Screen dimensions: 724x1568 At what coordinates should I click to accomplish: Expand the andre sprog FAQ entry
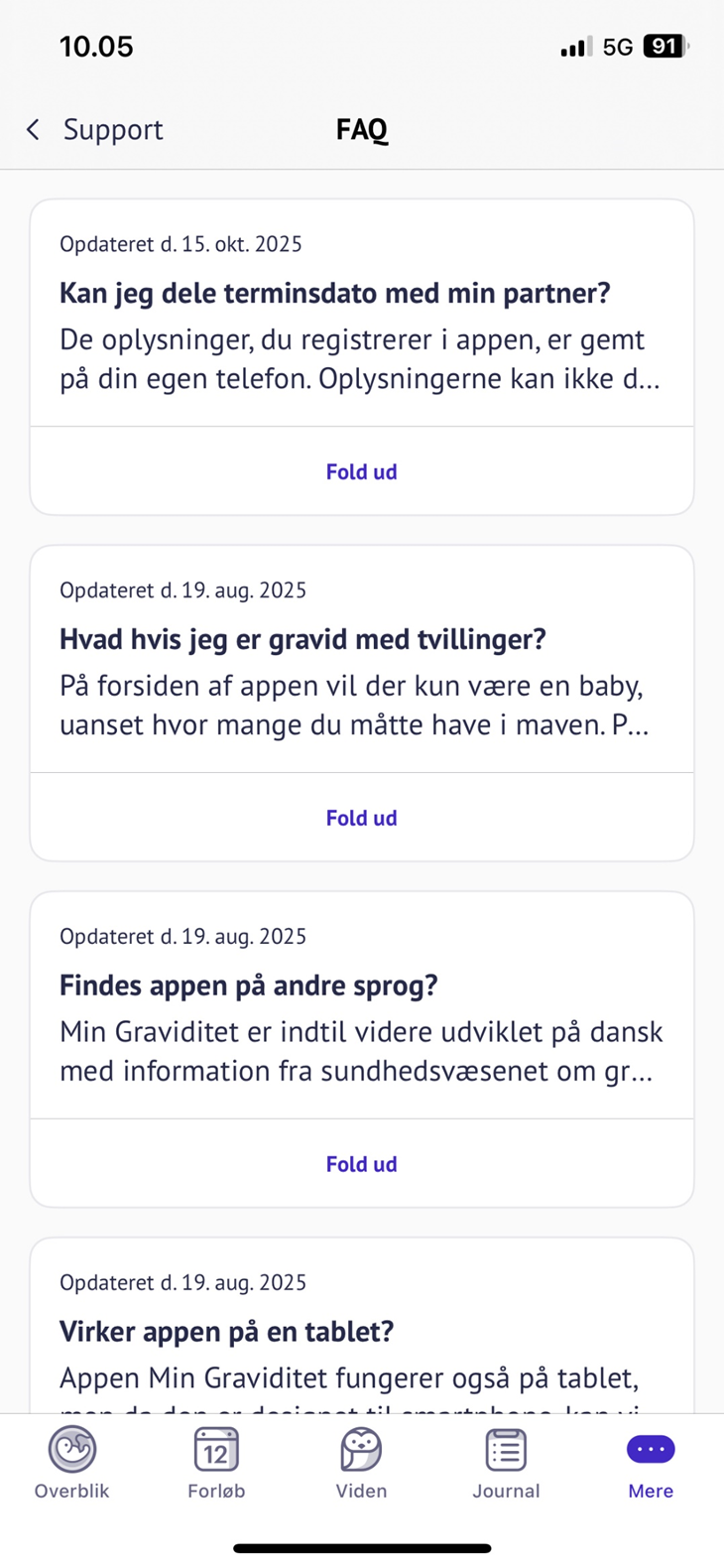361,1164
